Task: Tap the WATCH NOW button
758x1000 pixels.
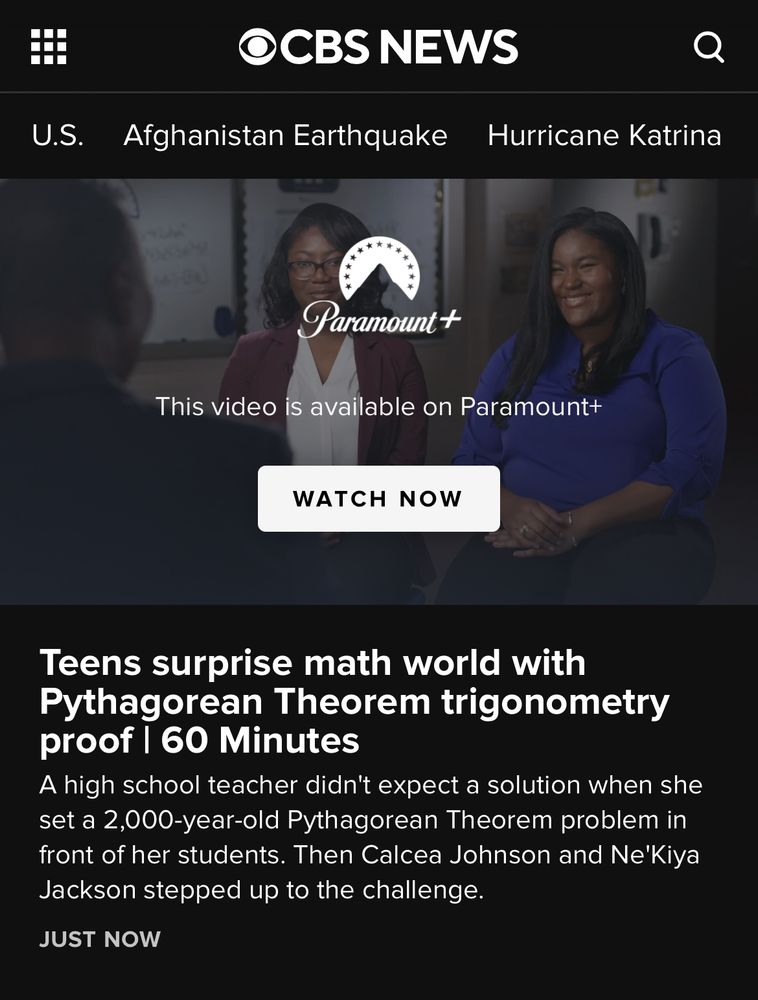Action: click(379, 499)
